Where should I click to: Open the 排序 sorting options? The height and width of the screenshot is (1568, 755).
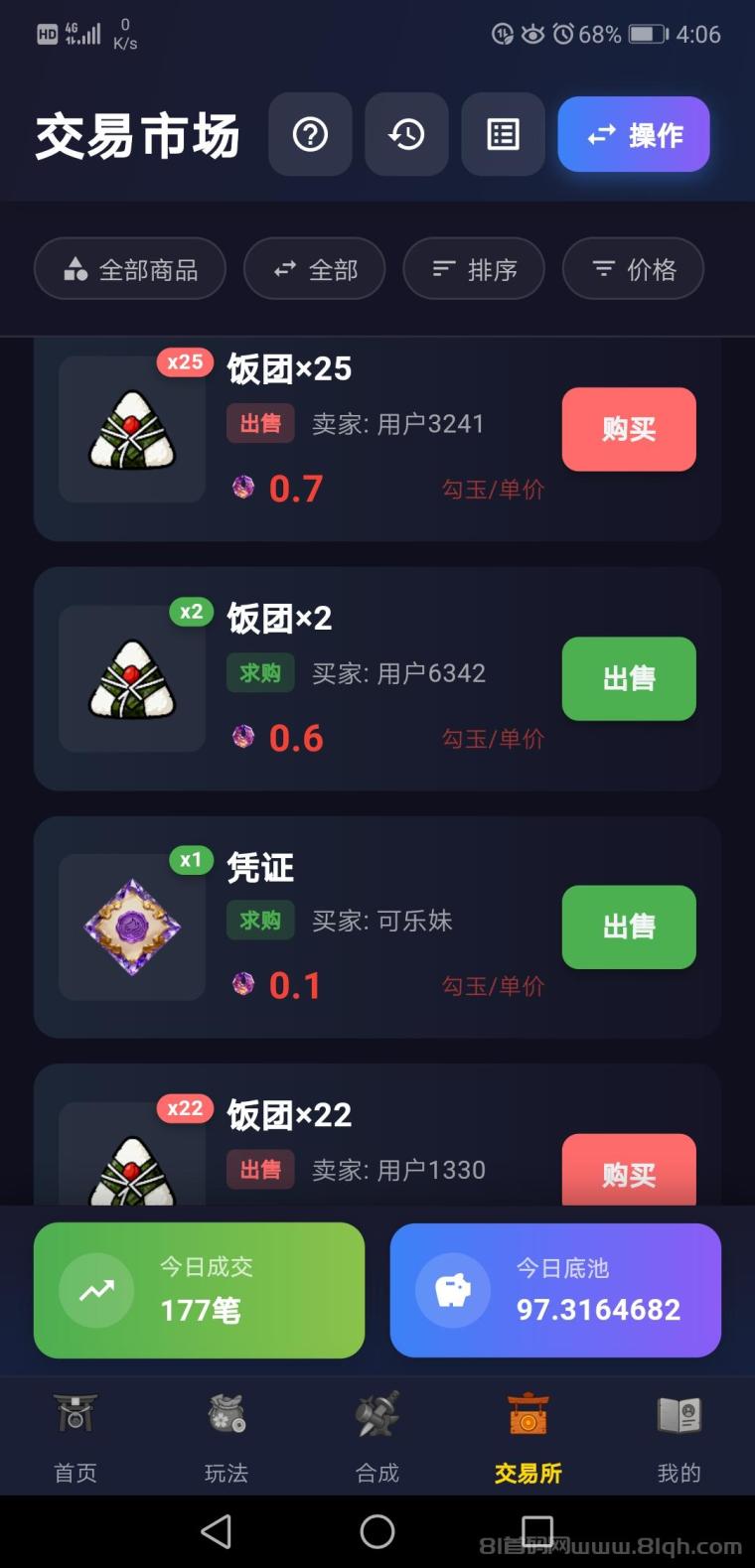474,268
